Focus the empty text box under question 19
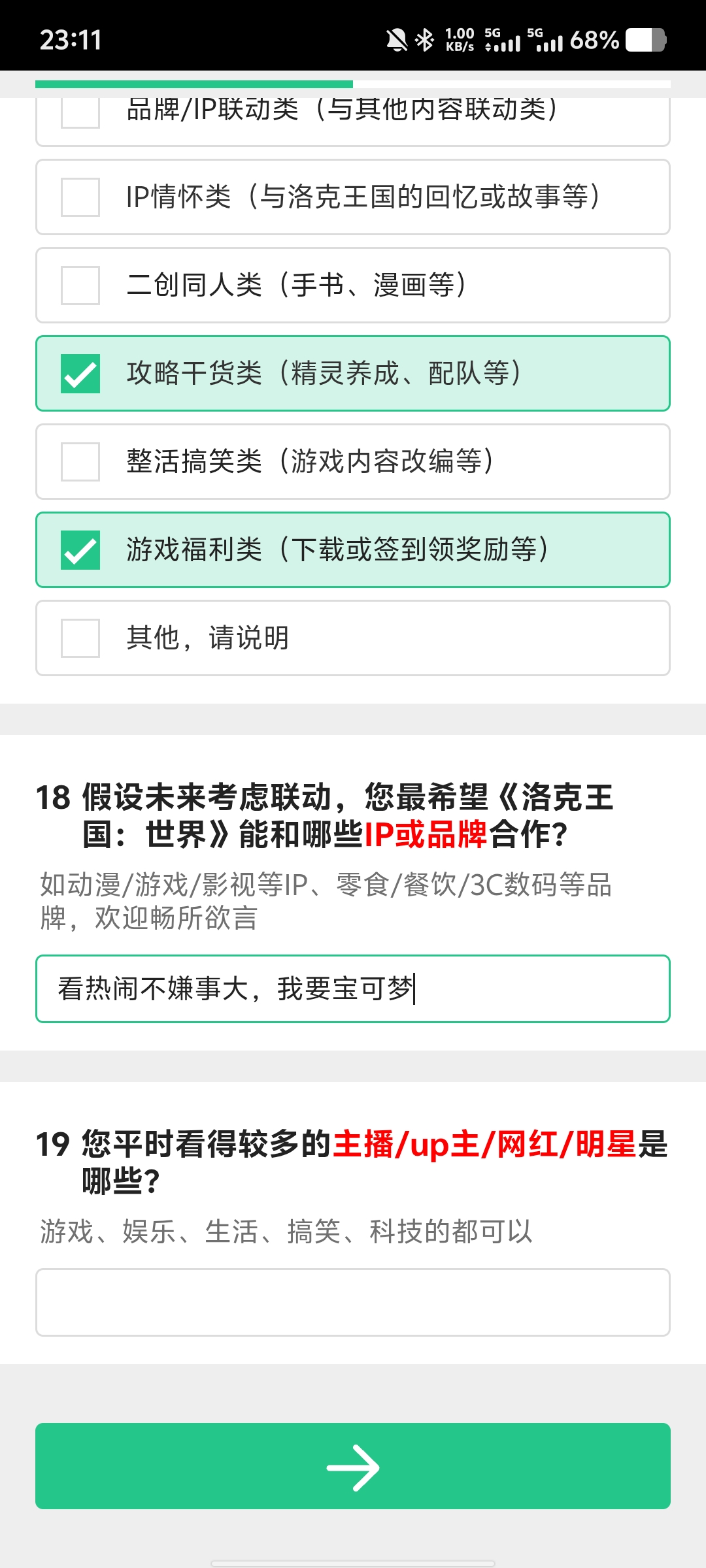The width and height of the screenshot is (706, 1568). click(353, 1302)
